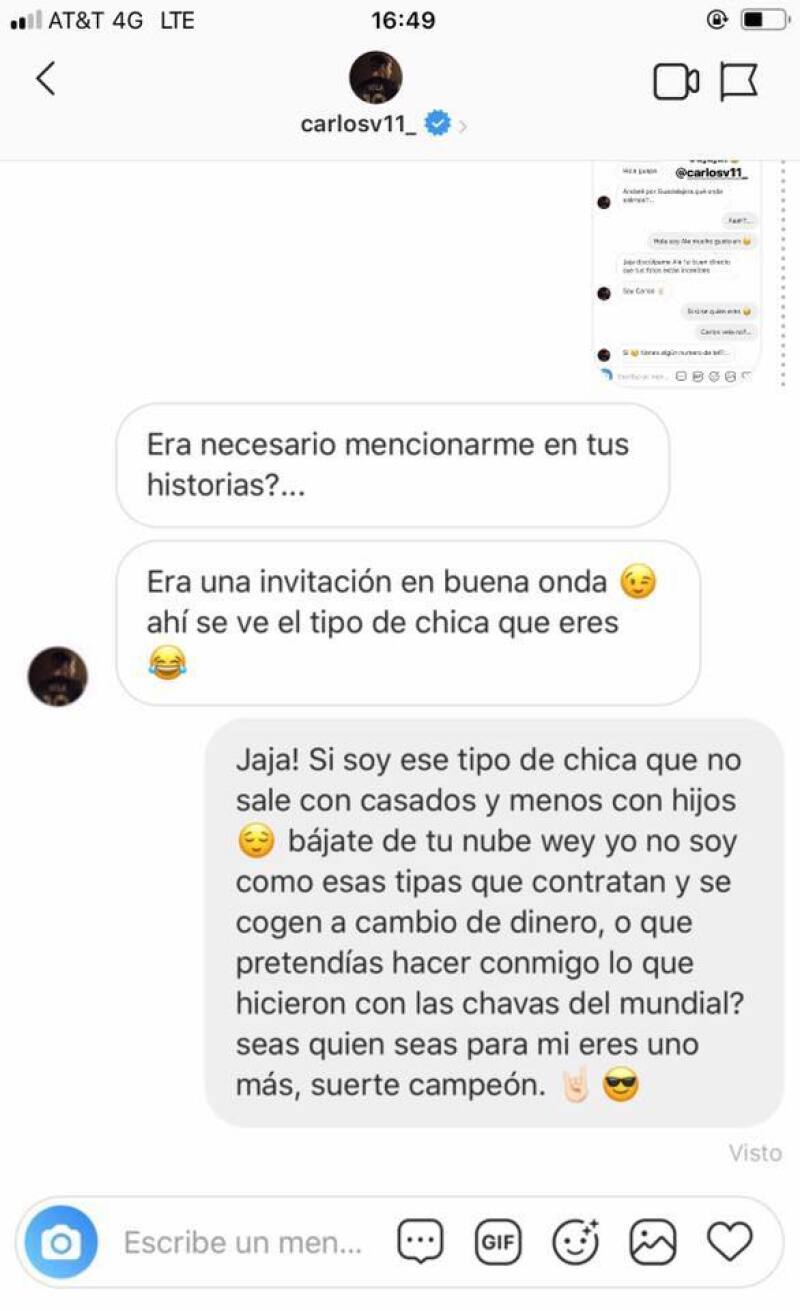
Task: Open the shared story screenshot
Action: pyautogui.click(x=677, y=272)
